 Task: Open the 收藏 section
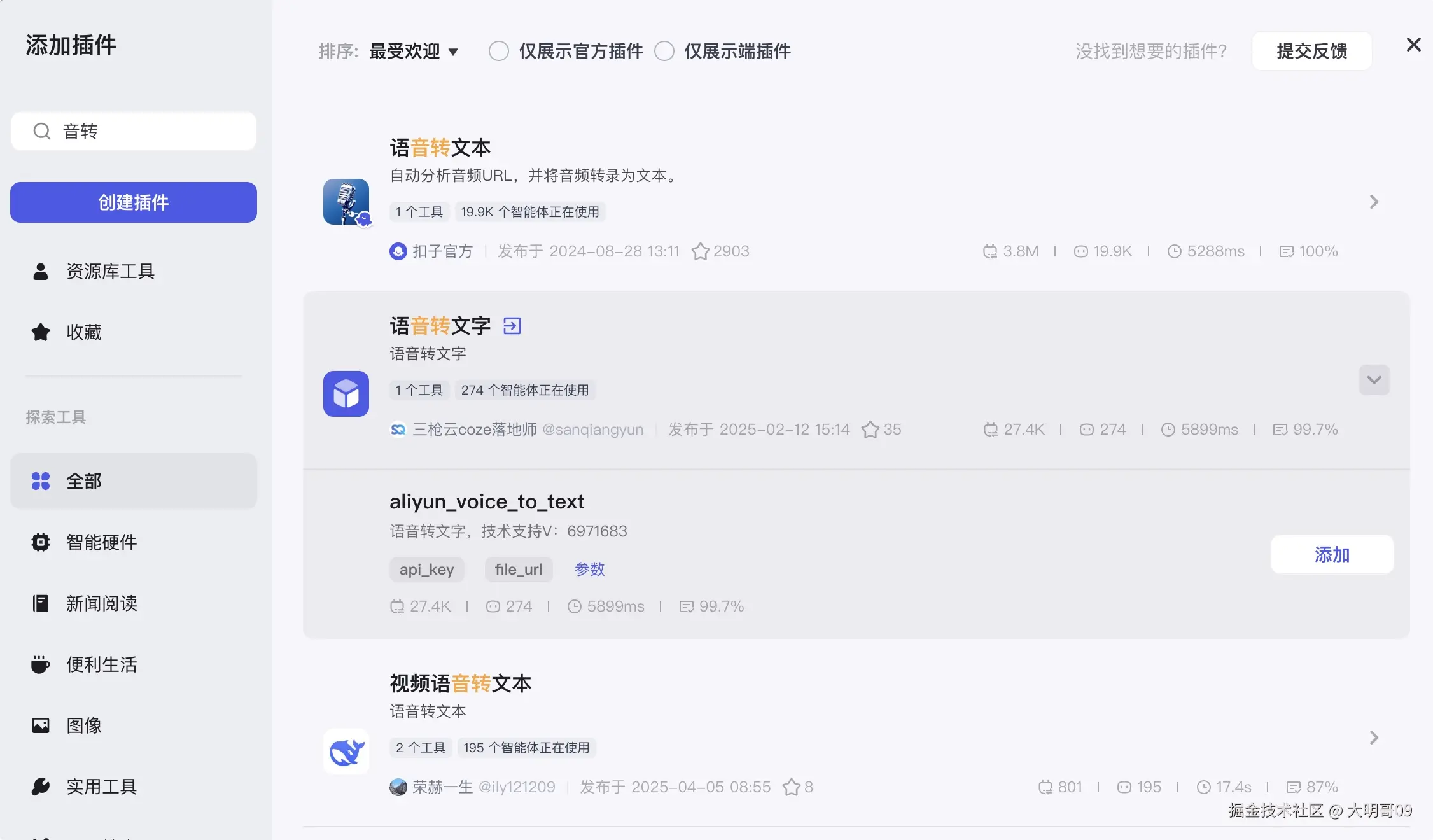[x=83, y=332]
